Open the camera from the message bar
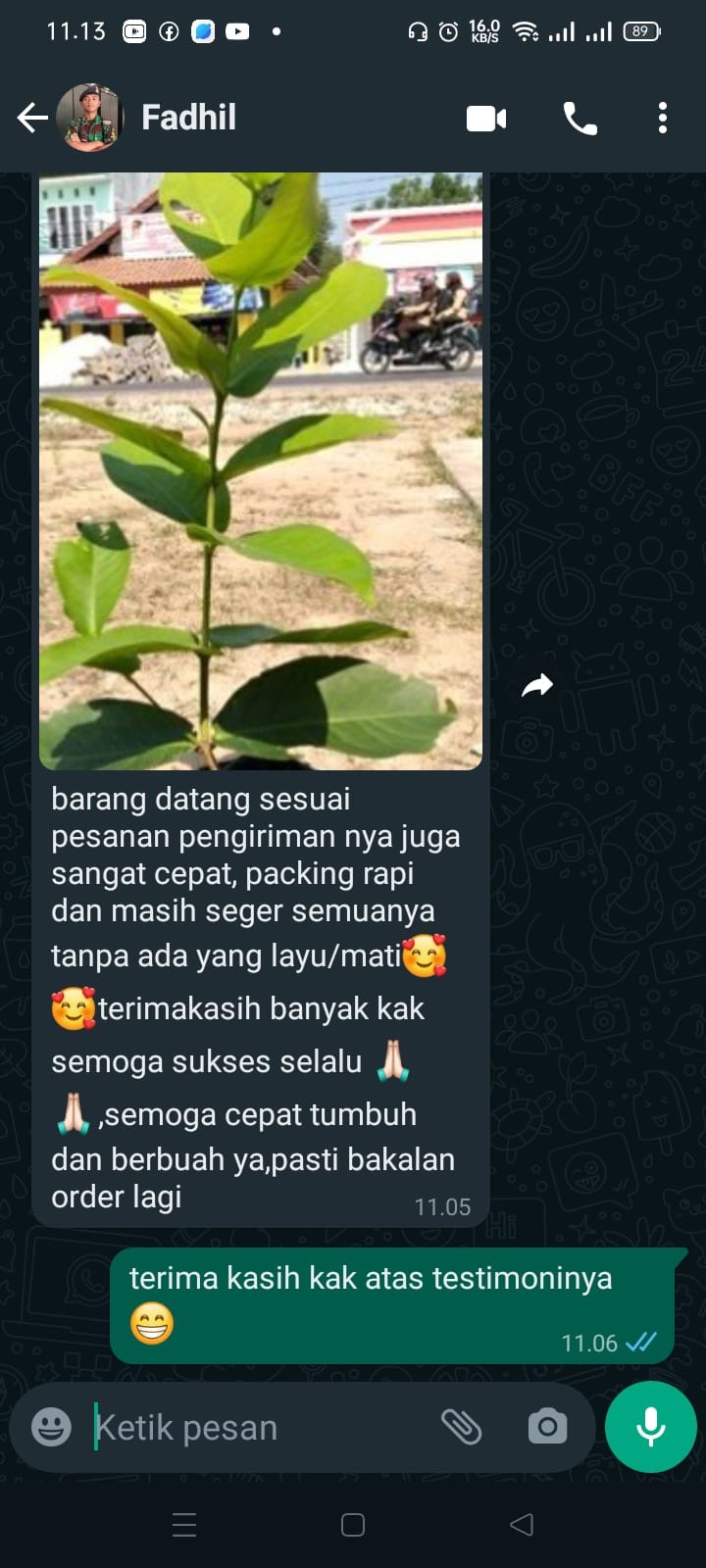 coord(547,1427)
